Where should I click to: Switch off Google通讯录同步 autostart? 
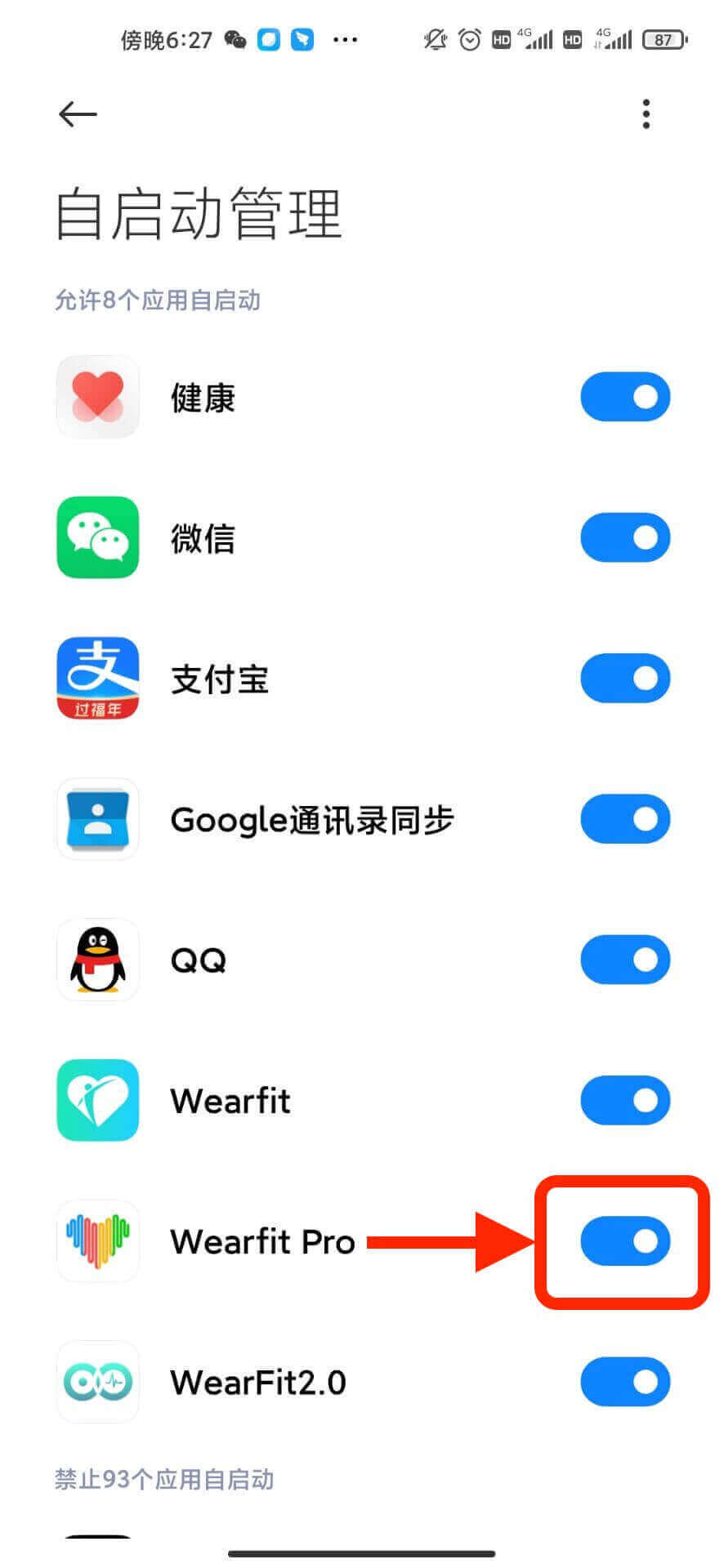[x=625, y=819]
